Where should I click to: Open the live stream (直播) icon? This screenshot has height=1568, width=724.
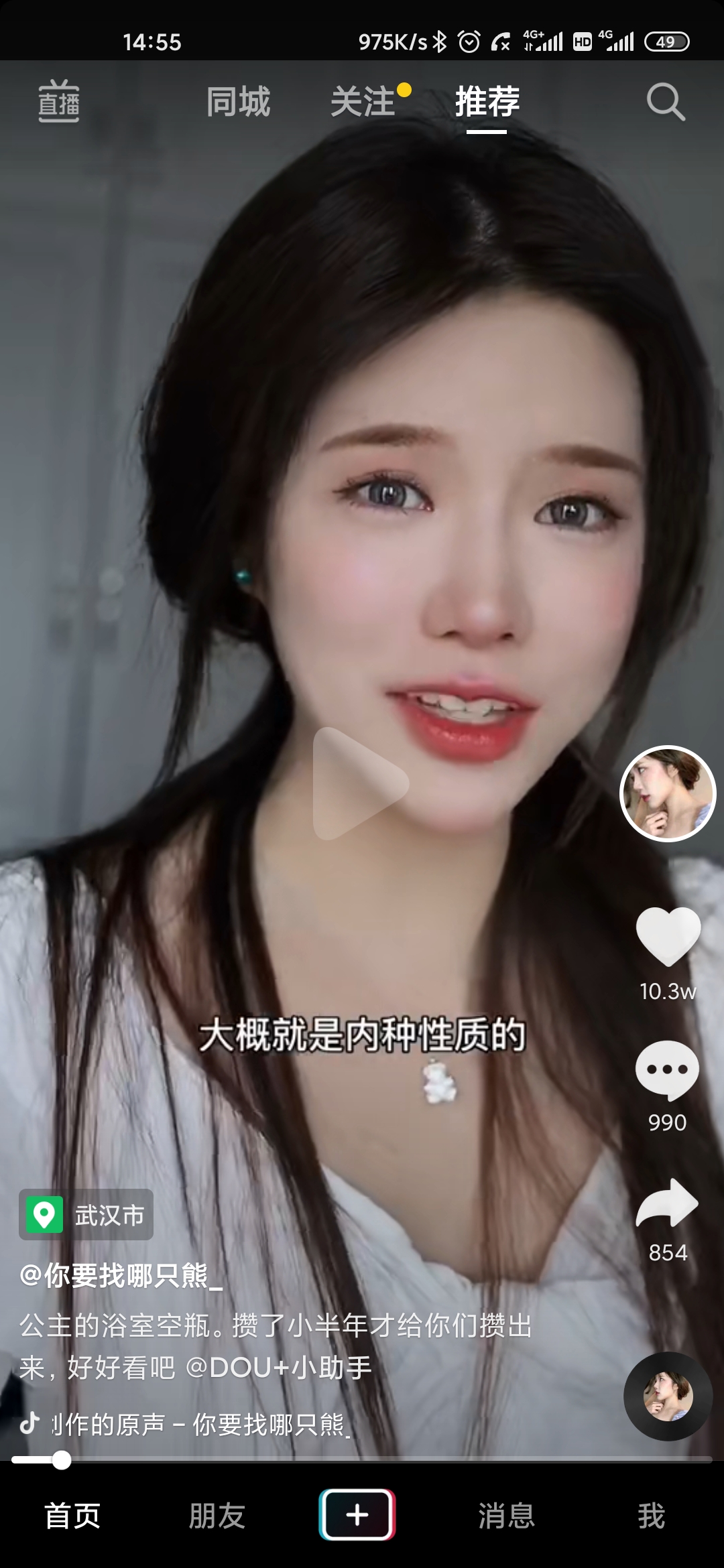(x=59, y=102)
